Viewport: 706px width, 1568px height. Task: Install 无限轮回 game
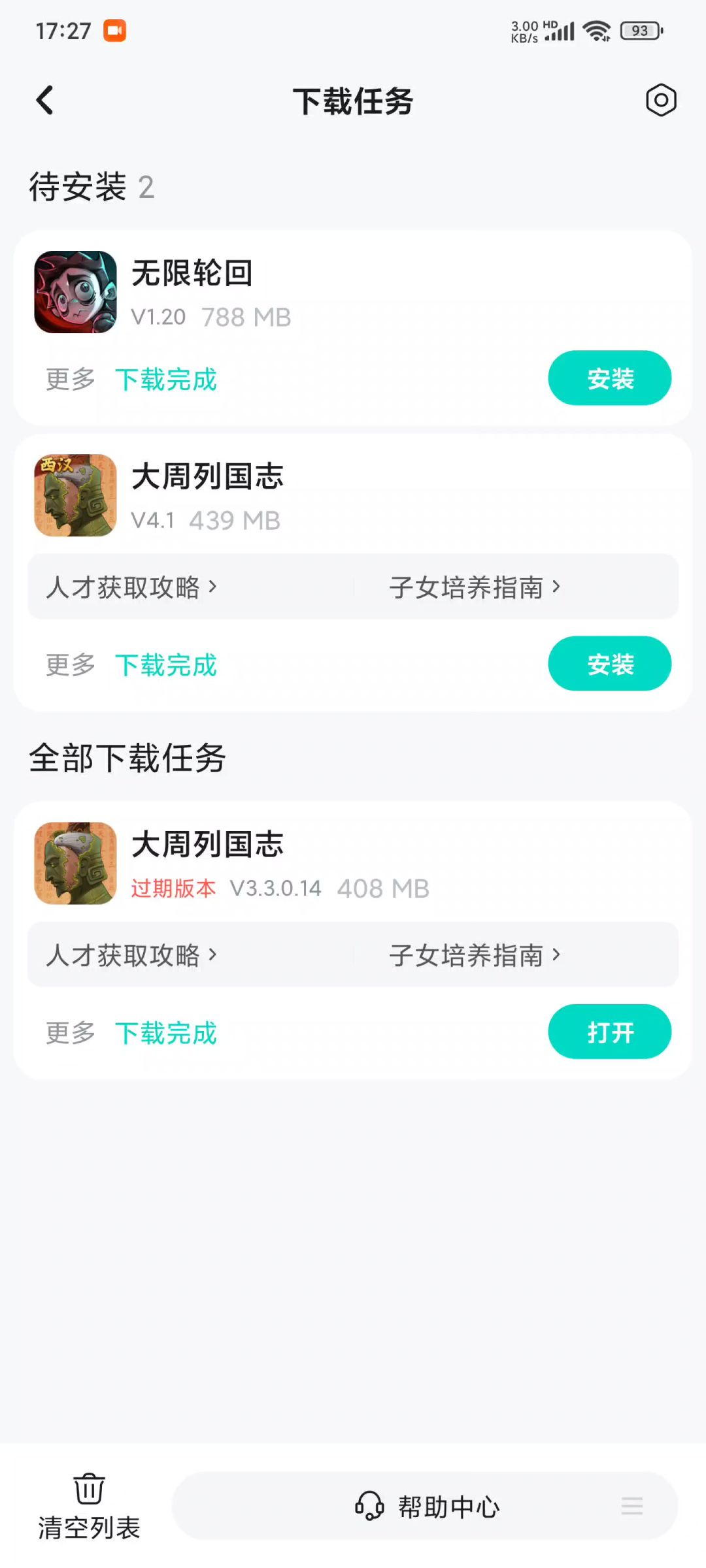point(609,378)
